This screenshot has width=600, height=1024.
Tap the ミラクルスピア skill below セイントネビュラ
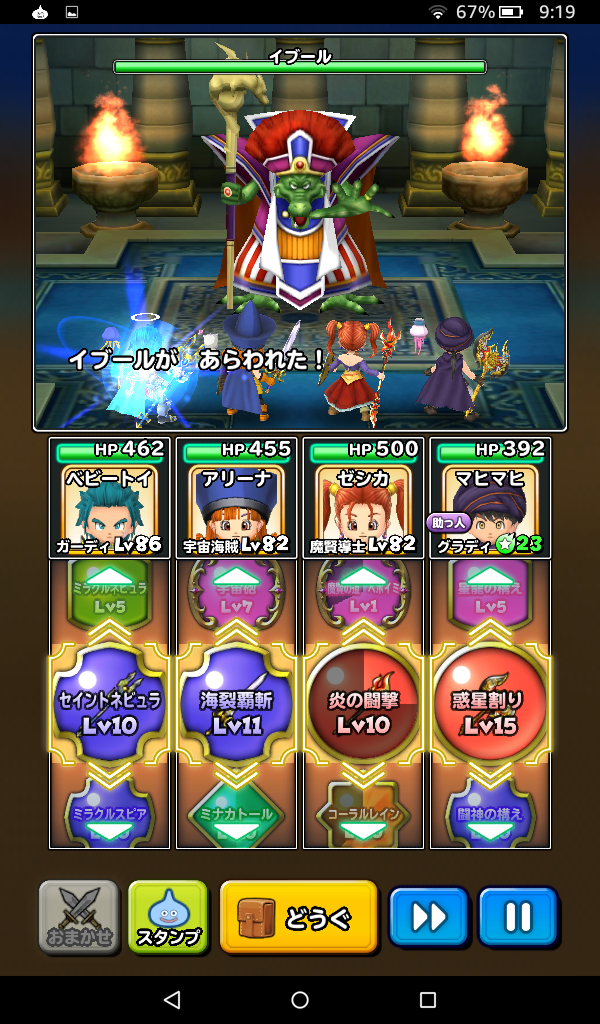point(109,812)
